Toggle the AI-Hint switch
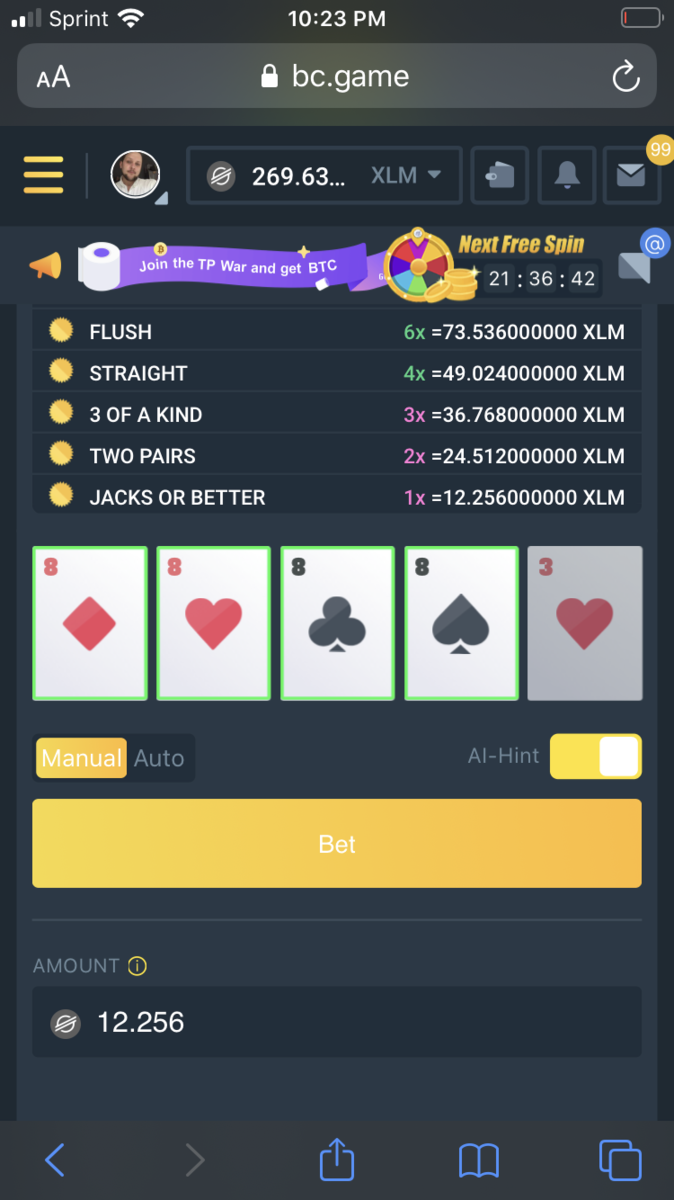The height and width of the screenshot is (1200, 674). [596, 757]
